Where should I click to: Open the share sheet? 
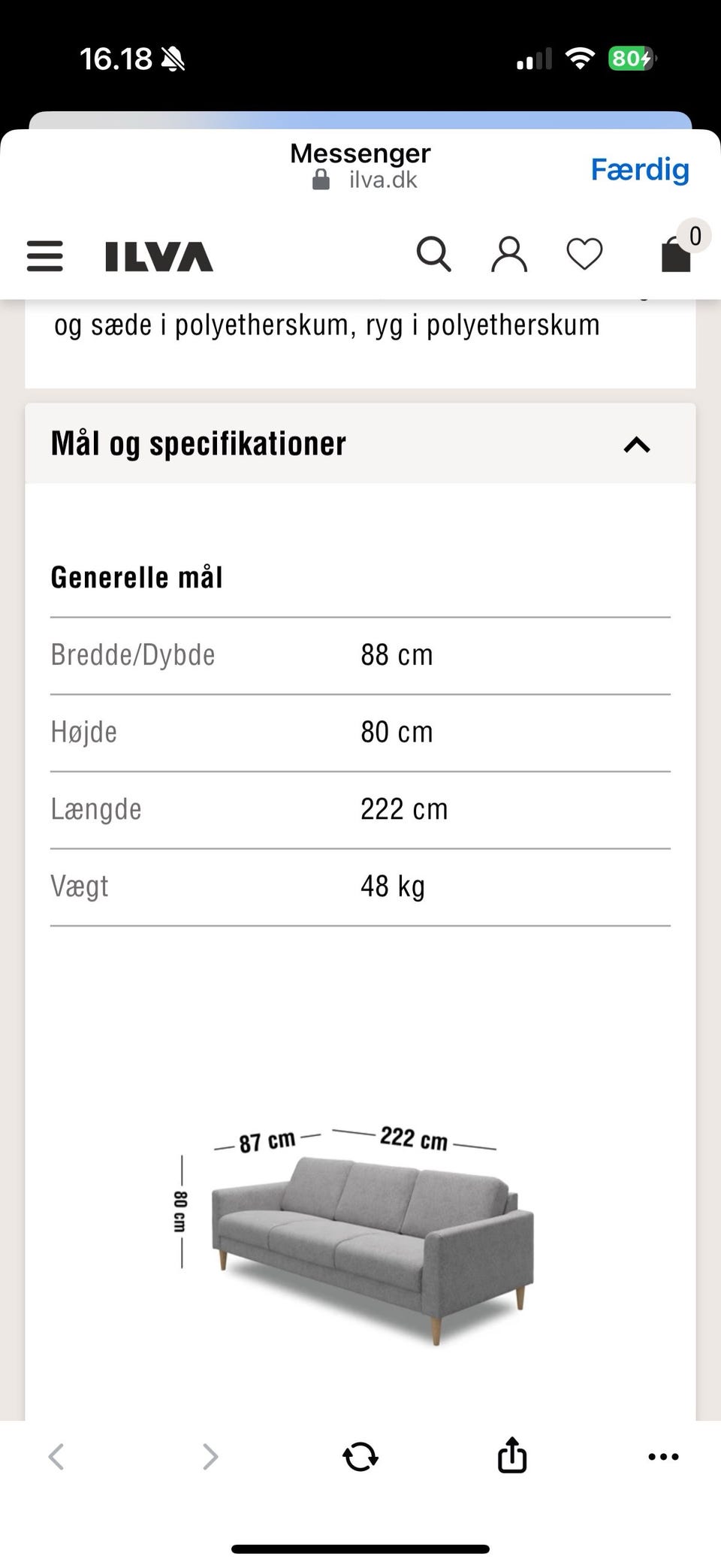511,1456
